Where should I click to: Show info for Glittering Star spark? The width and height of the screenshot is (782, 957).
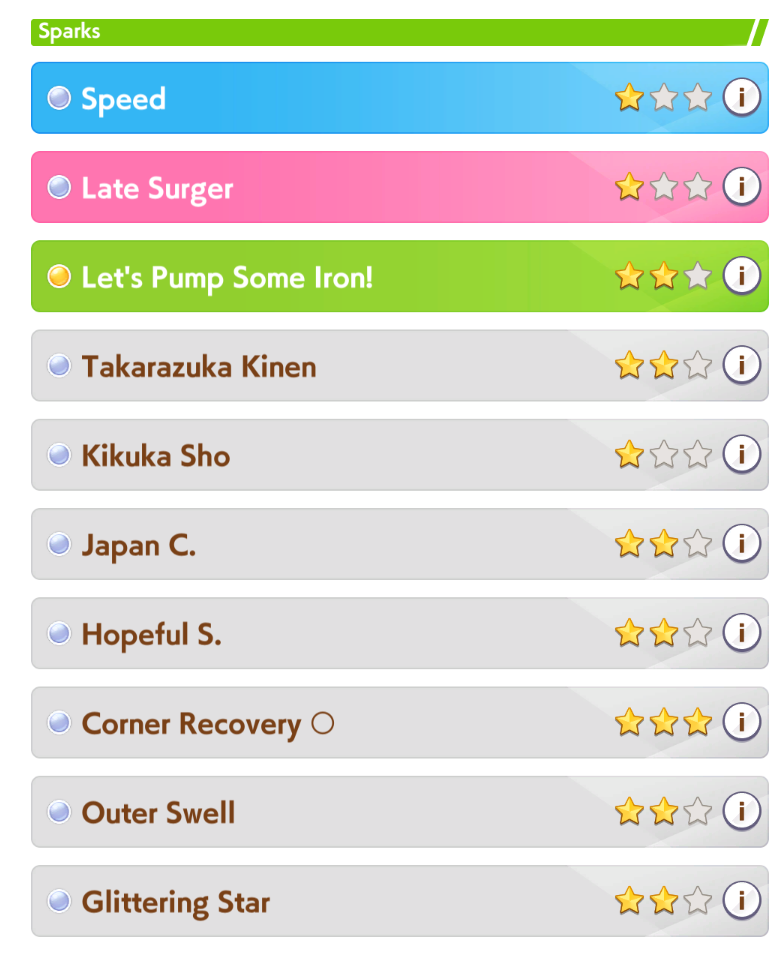point(741,901)
